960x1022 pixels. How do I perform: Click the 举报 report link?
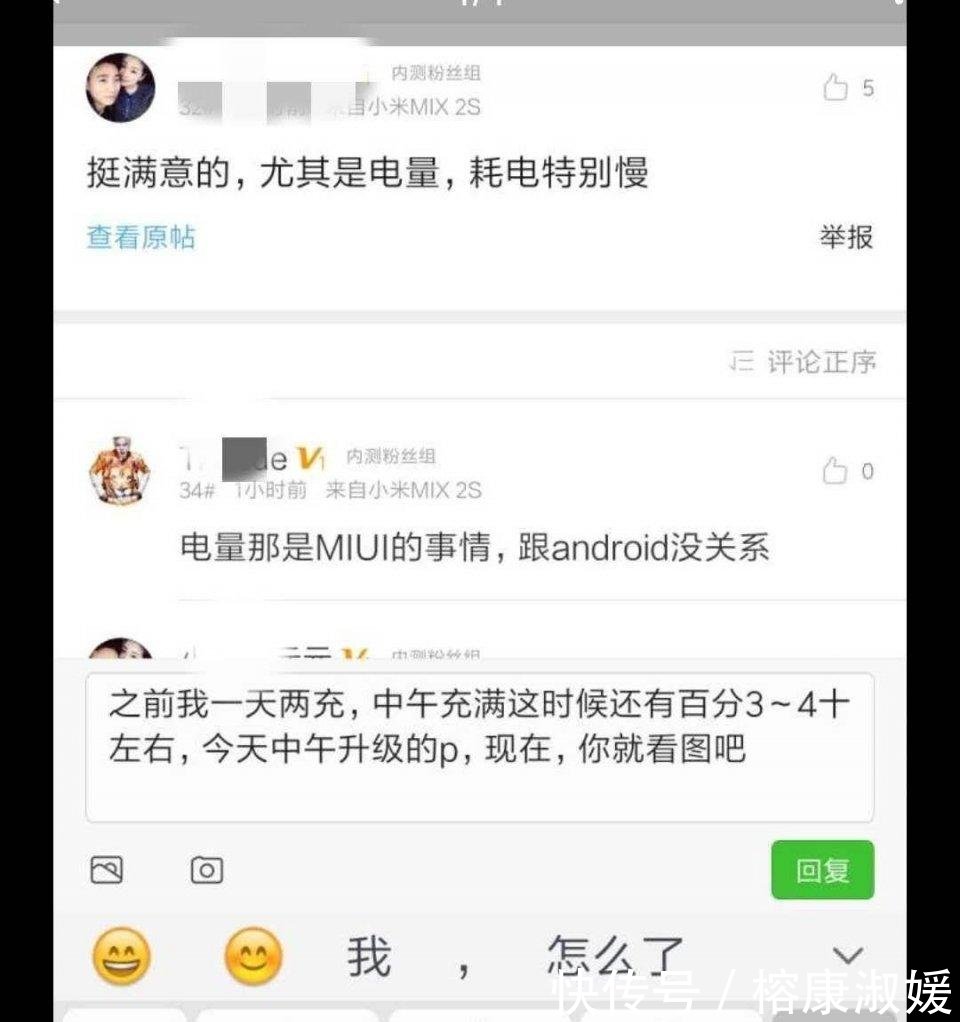845,237
